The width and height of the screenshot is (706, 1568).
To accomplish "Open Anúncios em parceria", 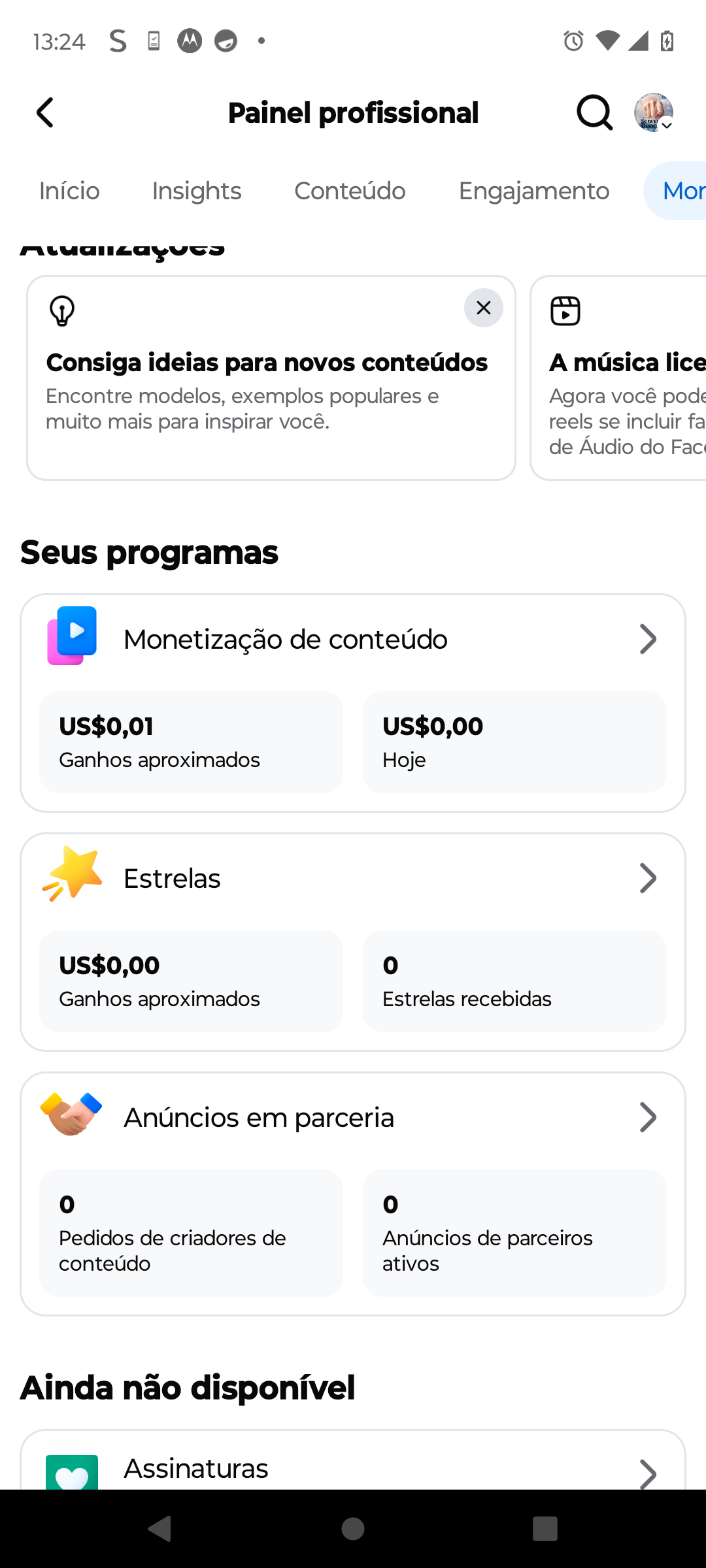I will tap(353, 1118).
